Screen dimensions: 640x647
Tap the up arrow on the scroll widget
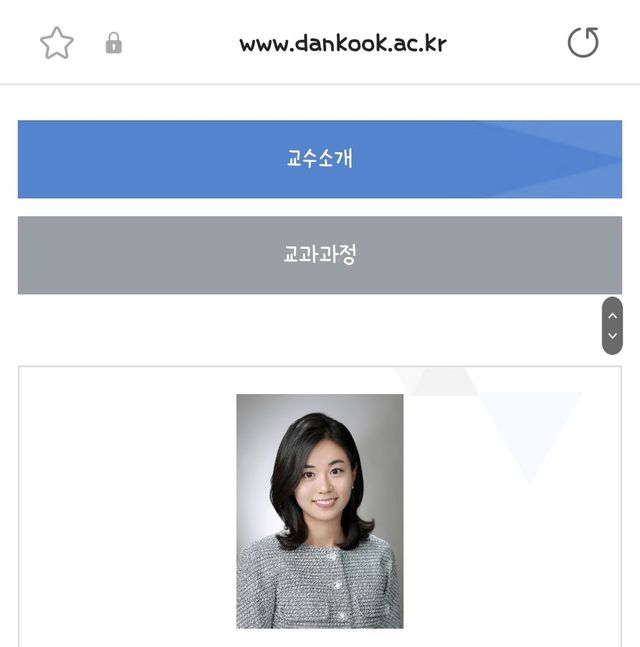point(612,315)
